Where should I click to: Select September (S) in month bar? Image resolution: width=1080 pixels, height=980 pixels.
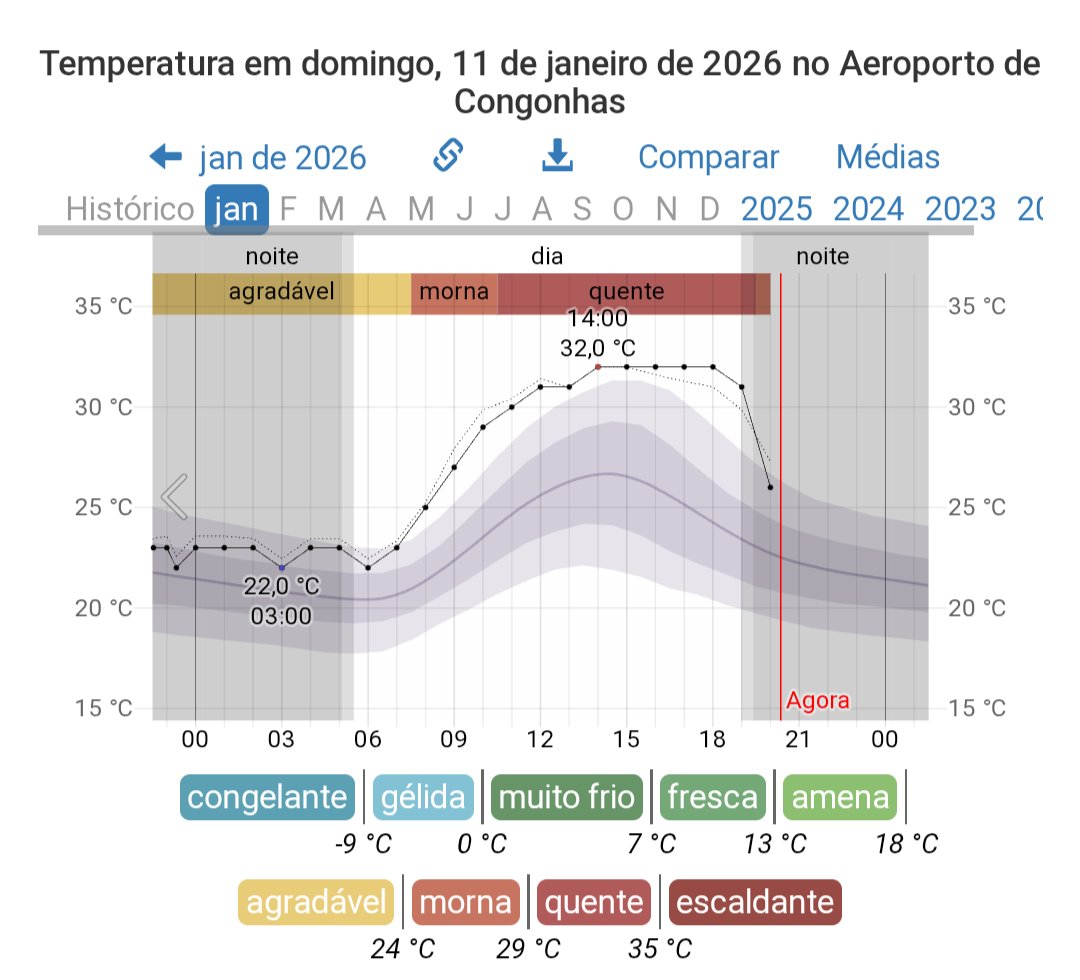point(582,209)
